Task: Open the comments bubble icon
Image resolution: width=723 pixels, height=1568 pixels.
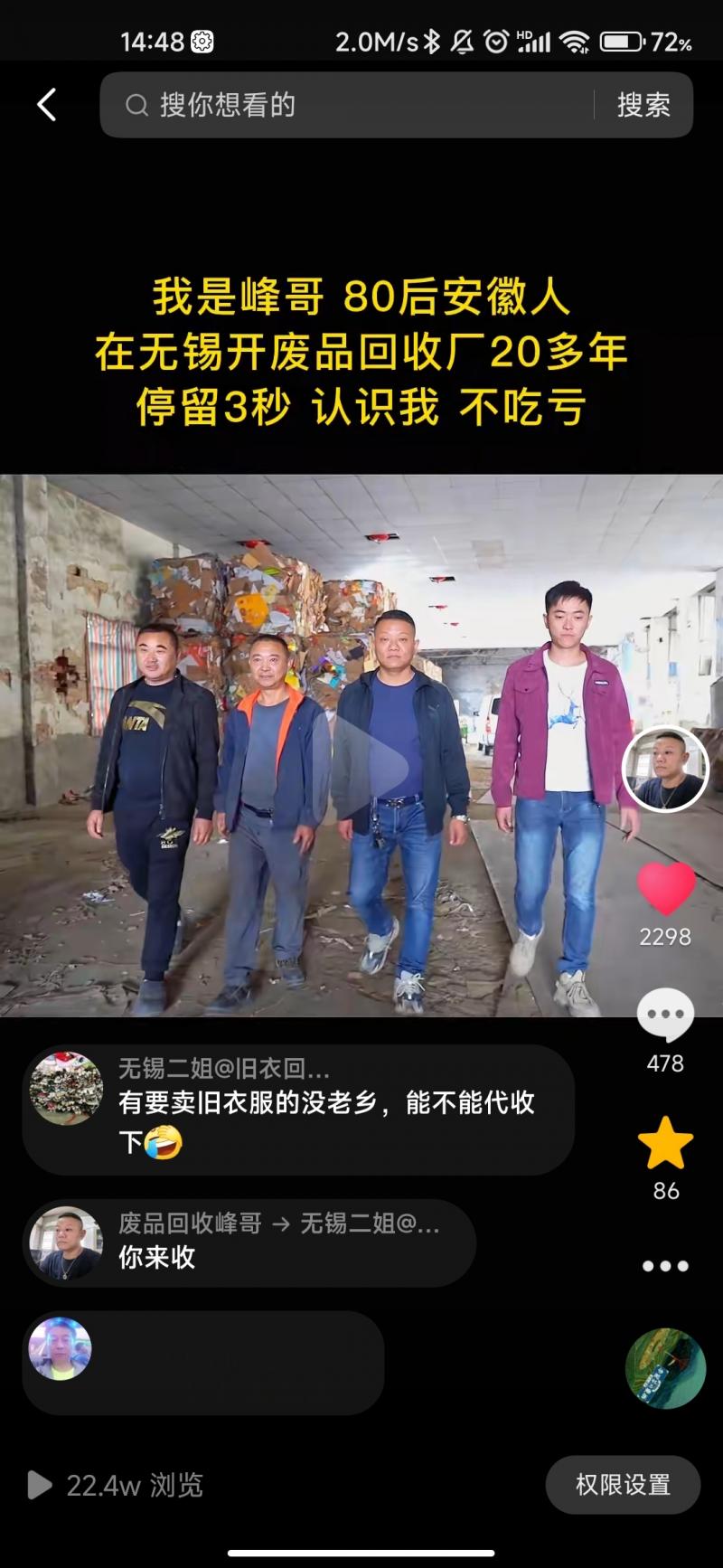Action: click(x=666, y=1015)
